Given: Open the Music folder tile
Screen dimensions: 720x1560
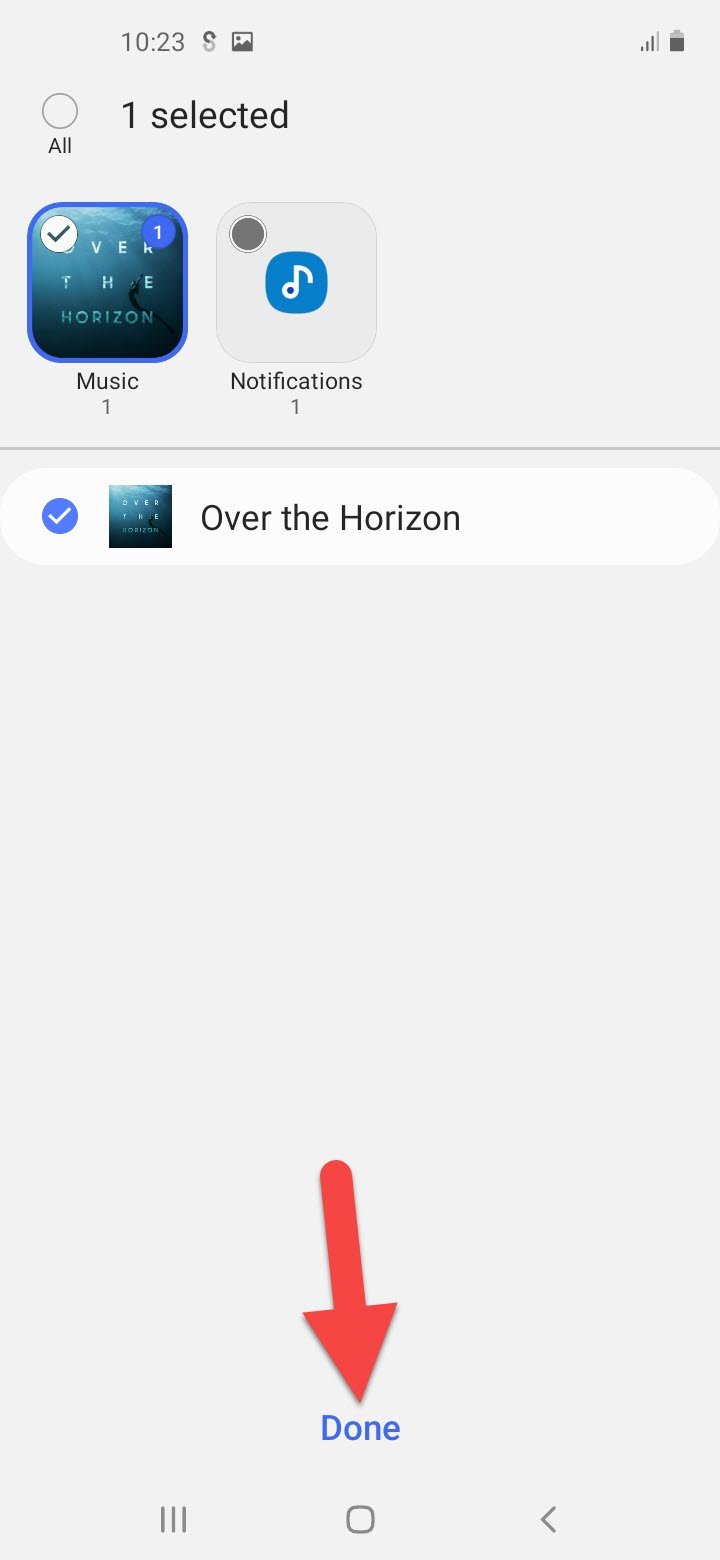Looking at the screenshot, I should (x=107, y=283).
